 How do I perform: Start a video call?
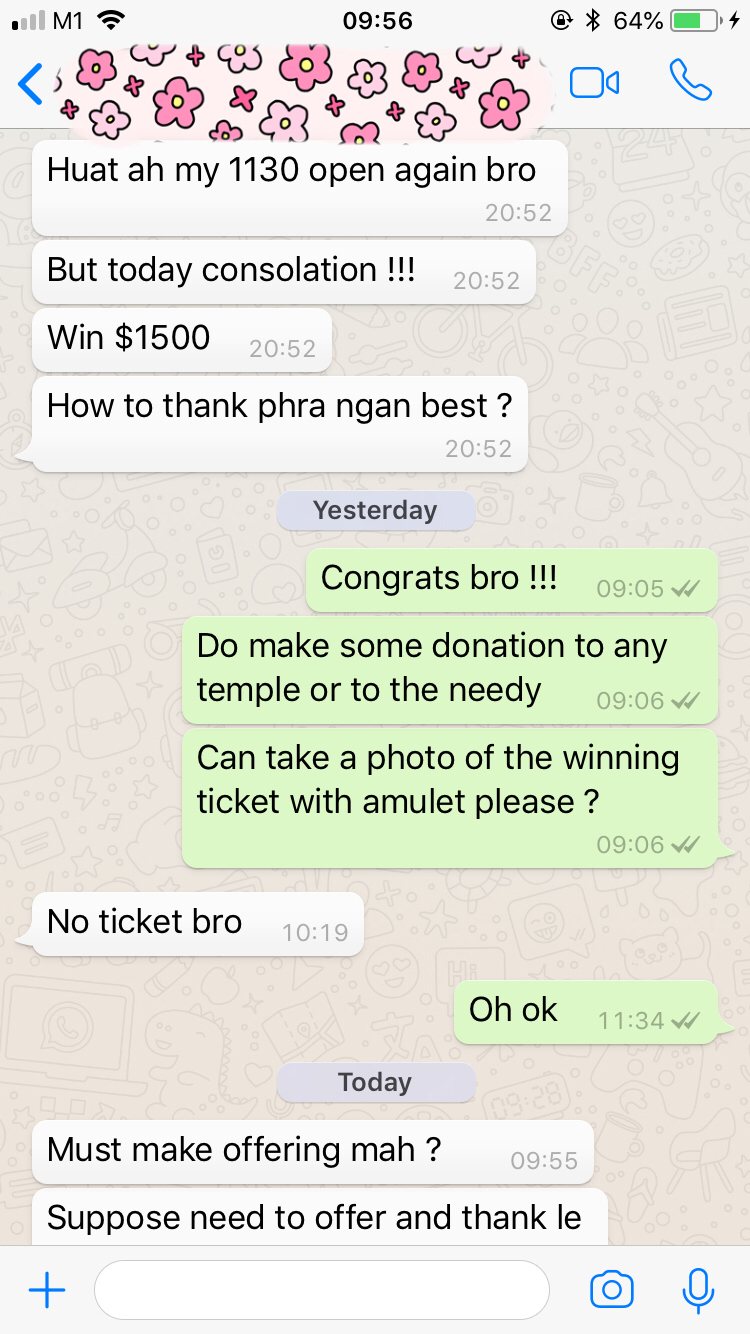pos(594,83)
